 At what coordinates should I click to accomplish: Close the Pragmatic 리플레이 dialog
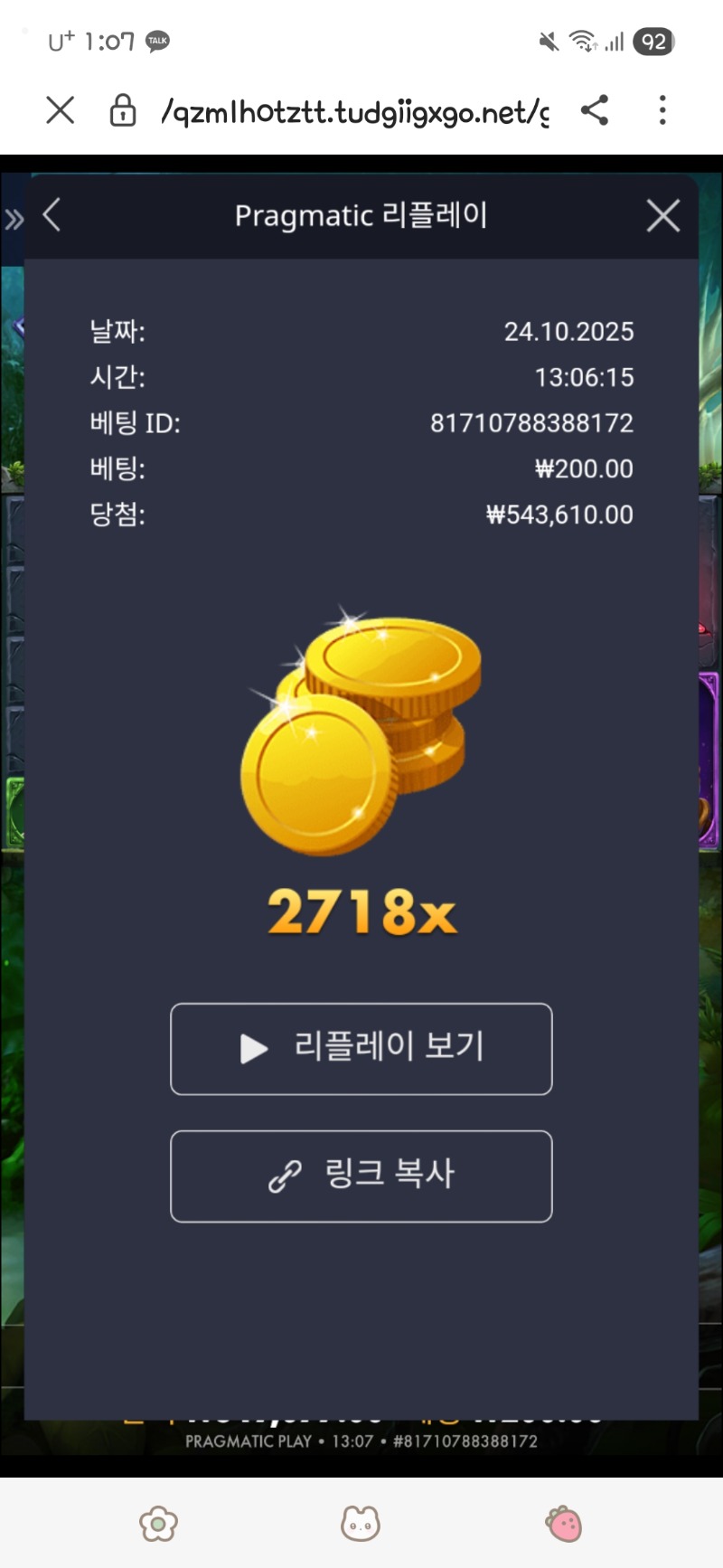coord(662,215)
